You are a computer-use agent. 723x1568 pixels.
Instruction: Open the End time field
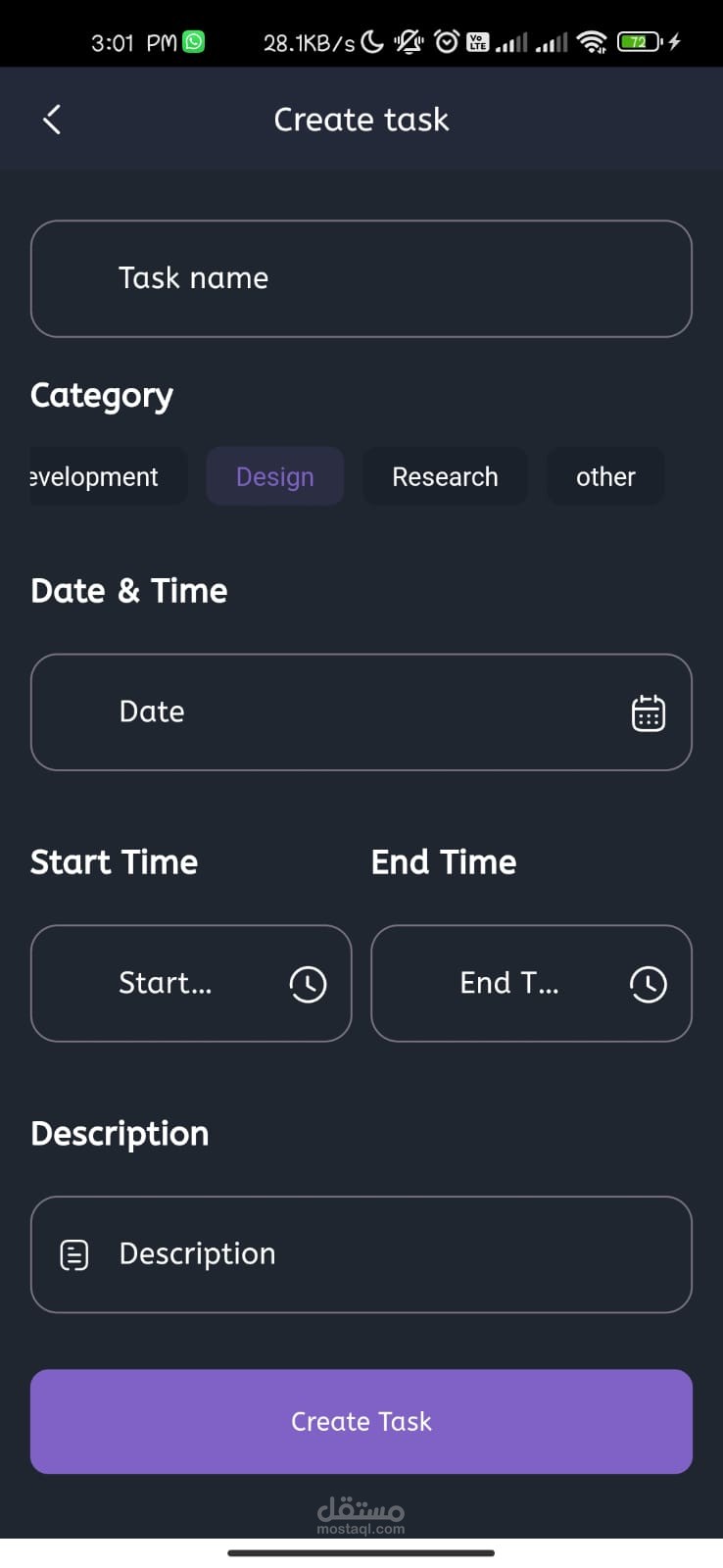pos(532,983)
